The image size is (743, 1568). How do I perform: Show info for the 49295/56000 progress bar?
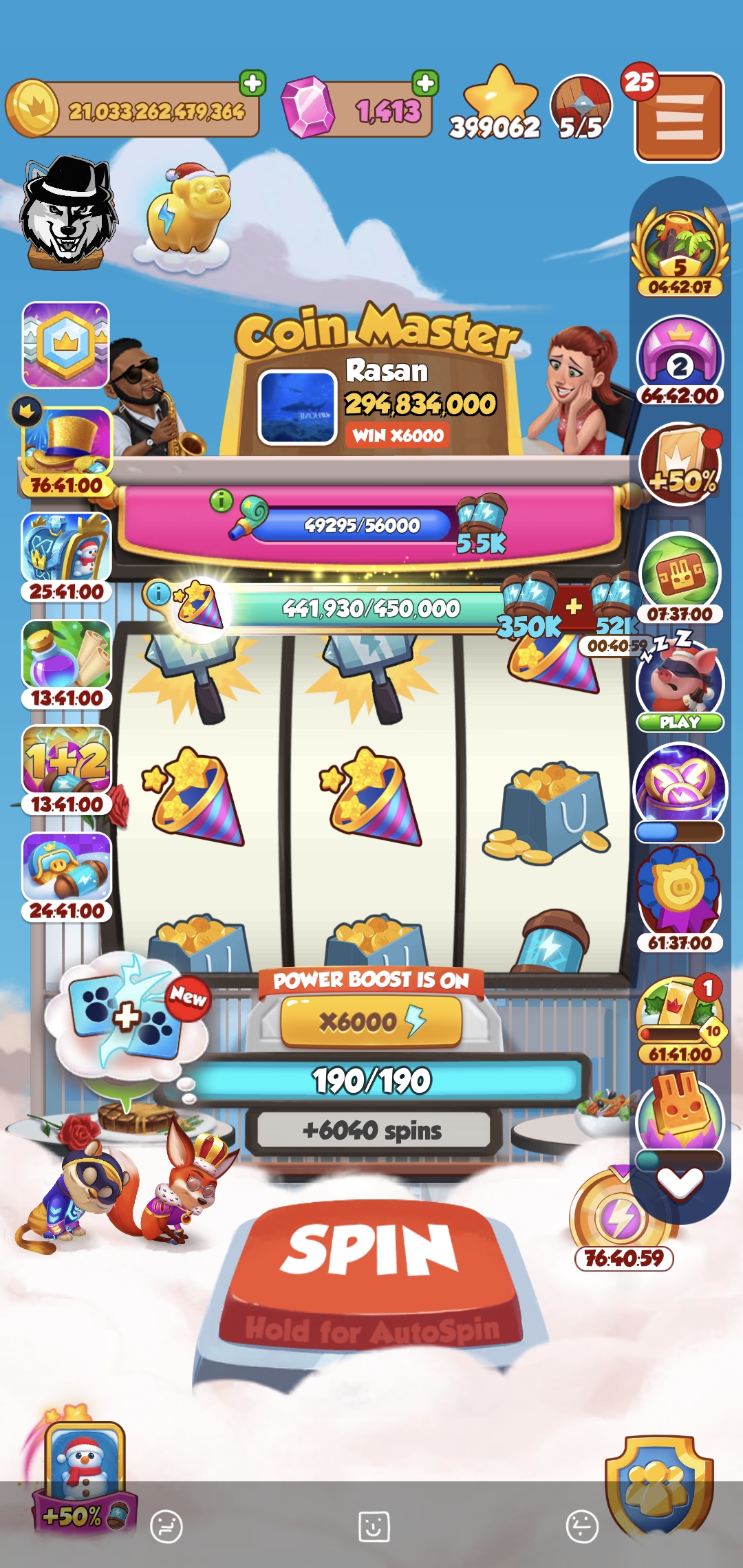[222, 501]
